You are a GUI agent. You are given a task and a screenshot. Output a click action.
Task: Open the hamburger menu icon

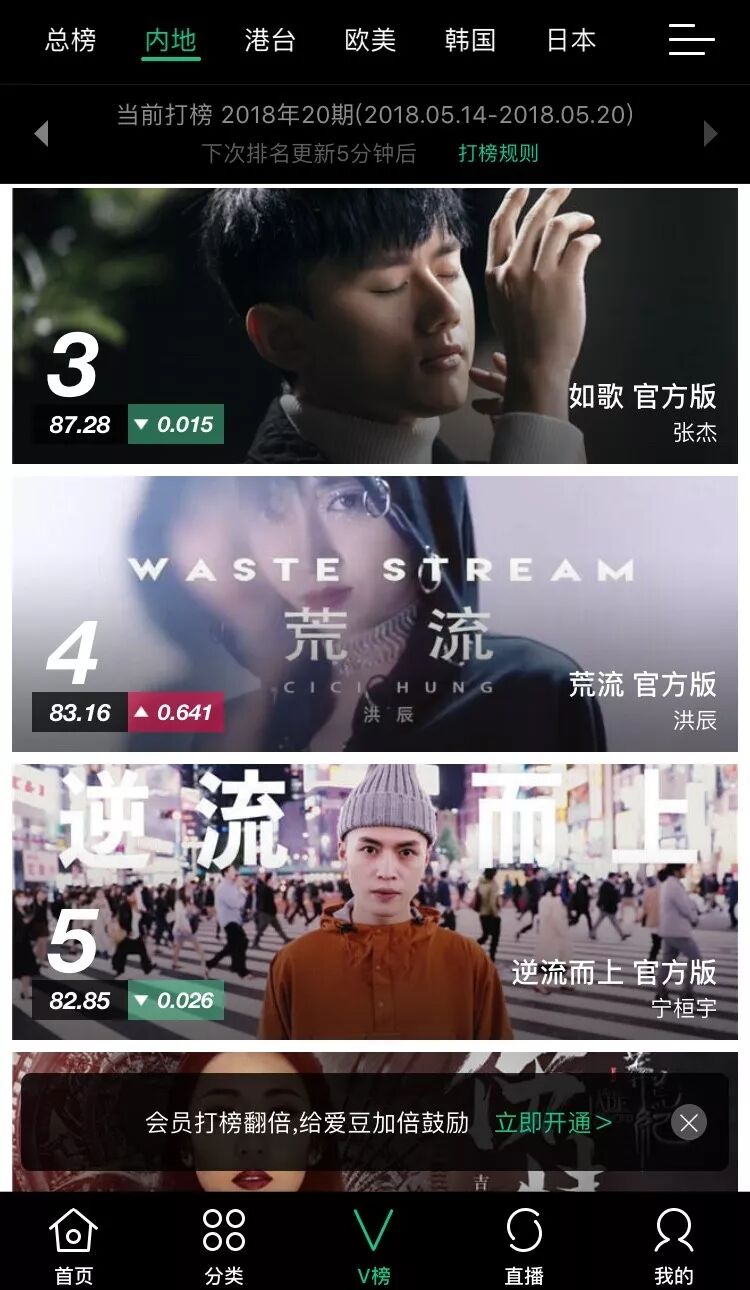691,40
